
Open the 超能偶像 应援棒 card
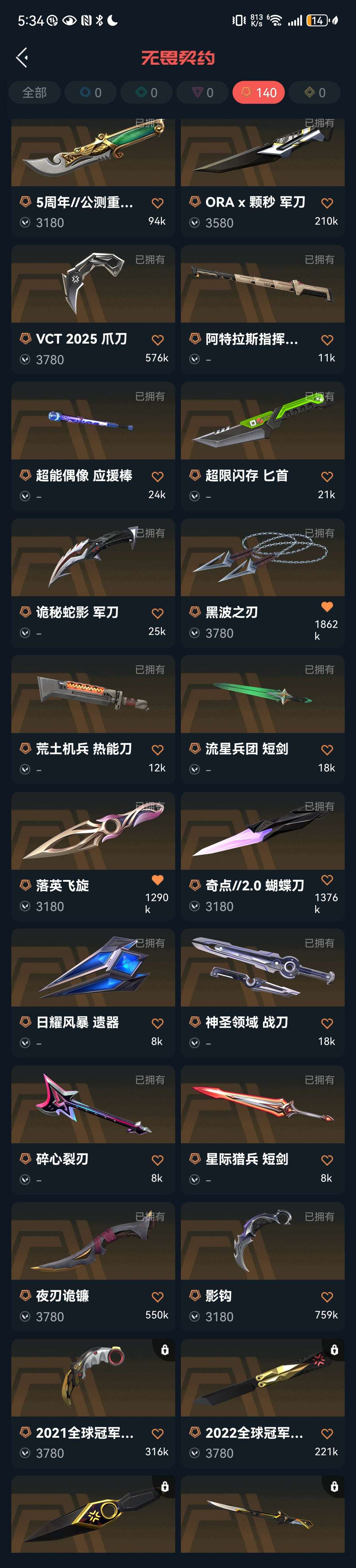click(93, 445)
